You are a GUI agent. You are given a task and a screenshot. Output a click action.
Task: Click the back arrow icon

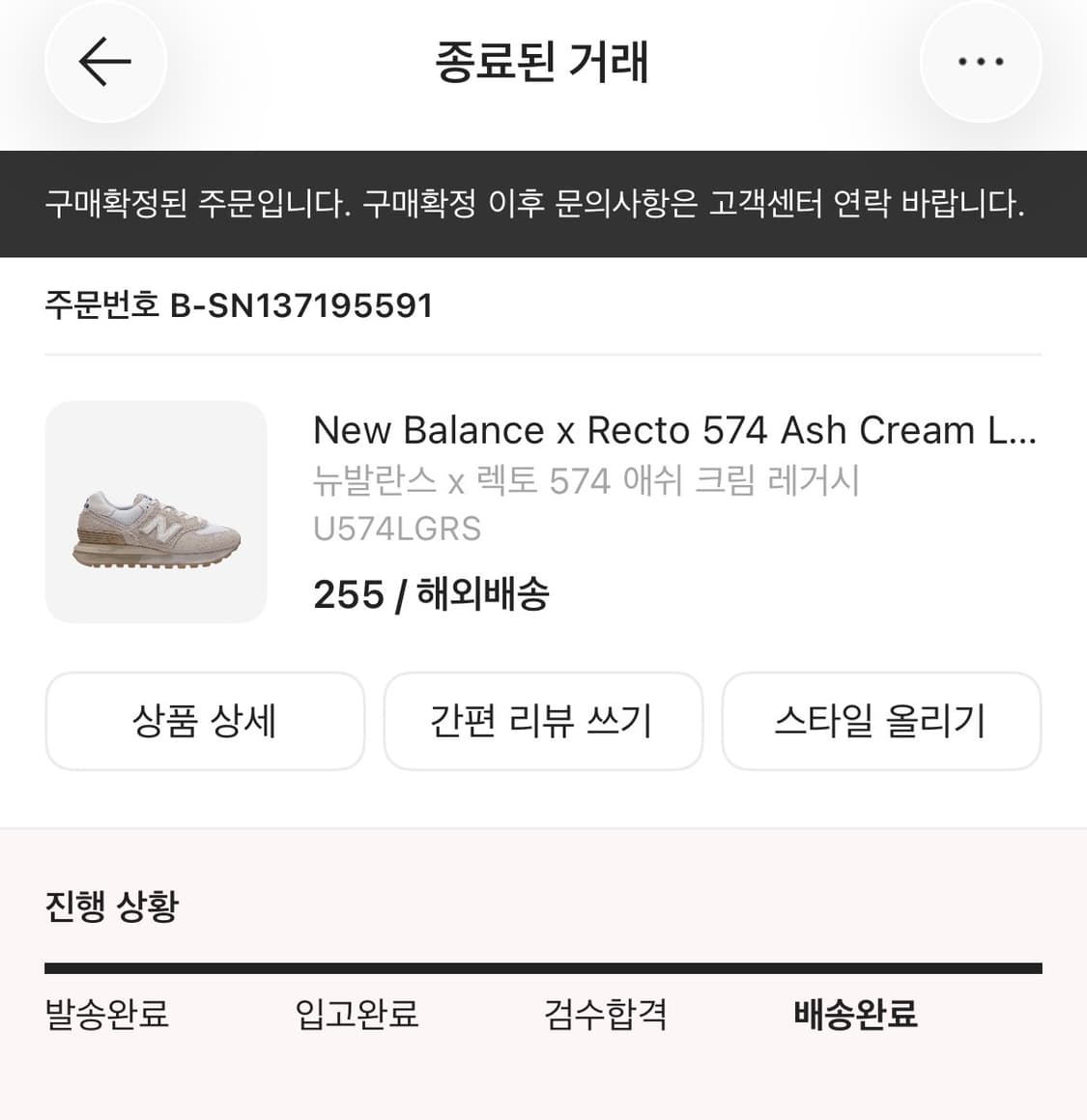point(104,61)
